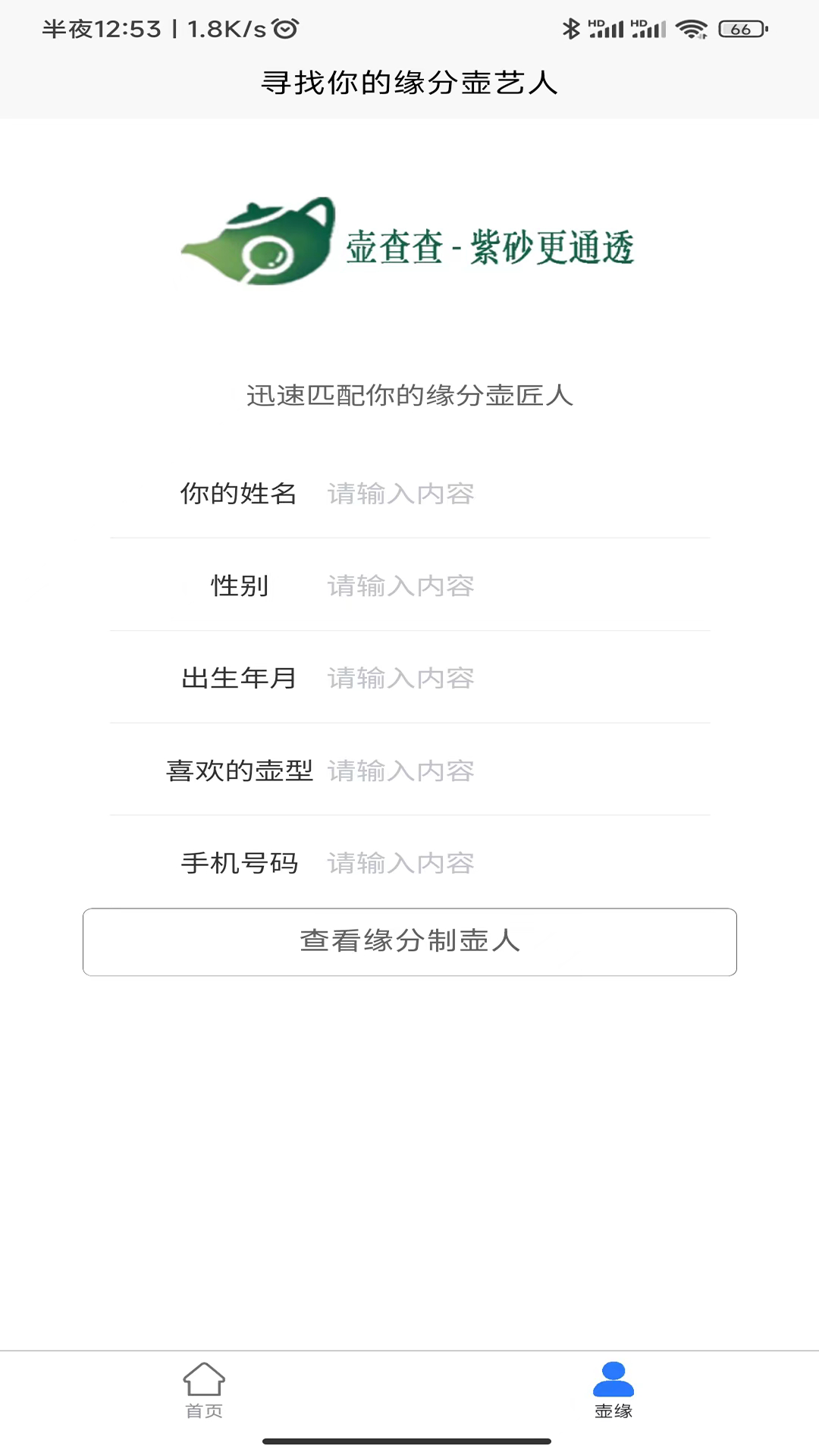The width and height of the screenshot is (819, 1456).
Task: Tap the gesture navigation bar at bottom
Action: click(x=409, y=1442)
